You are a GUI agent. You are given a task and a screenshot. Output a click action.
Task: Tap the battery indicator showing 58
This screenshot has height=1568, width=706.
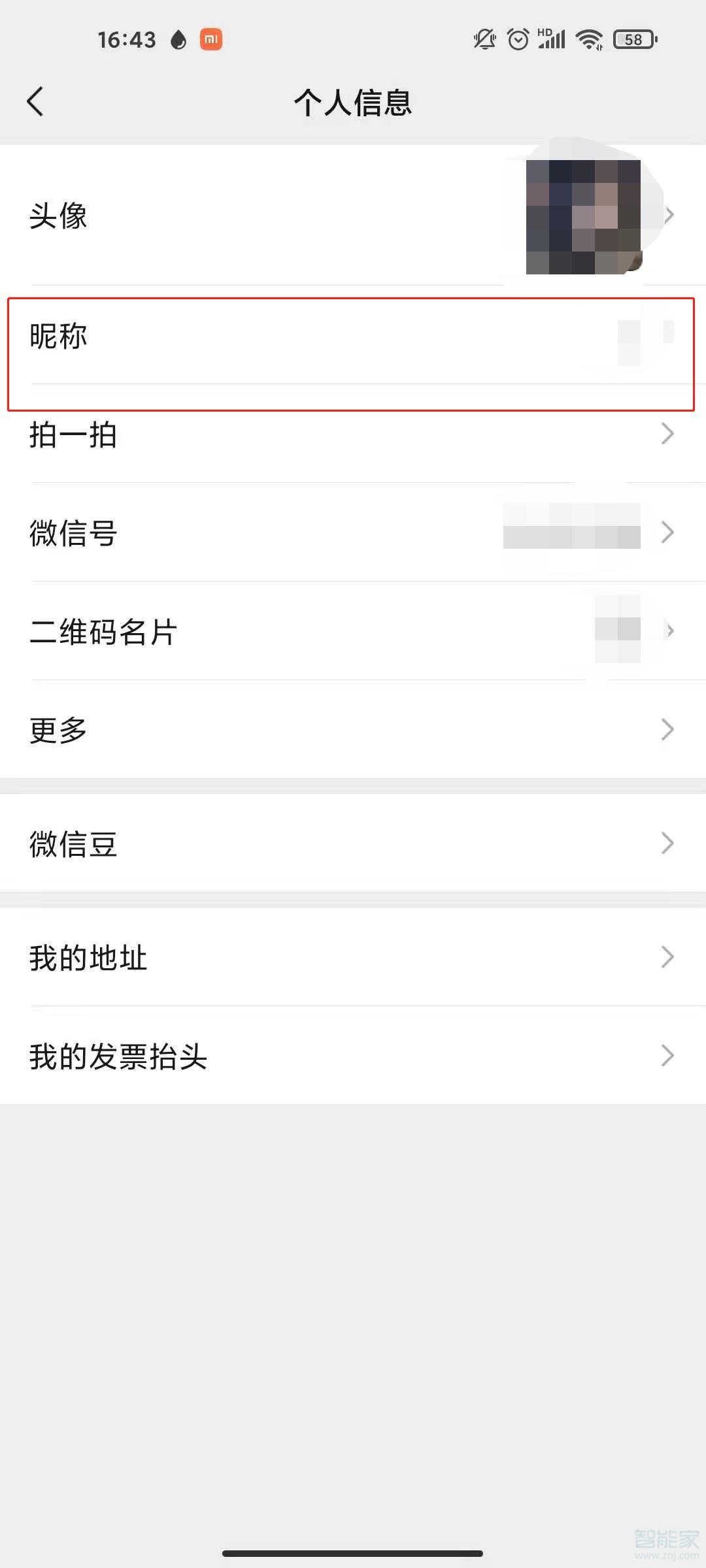632,39
